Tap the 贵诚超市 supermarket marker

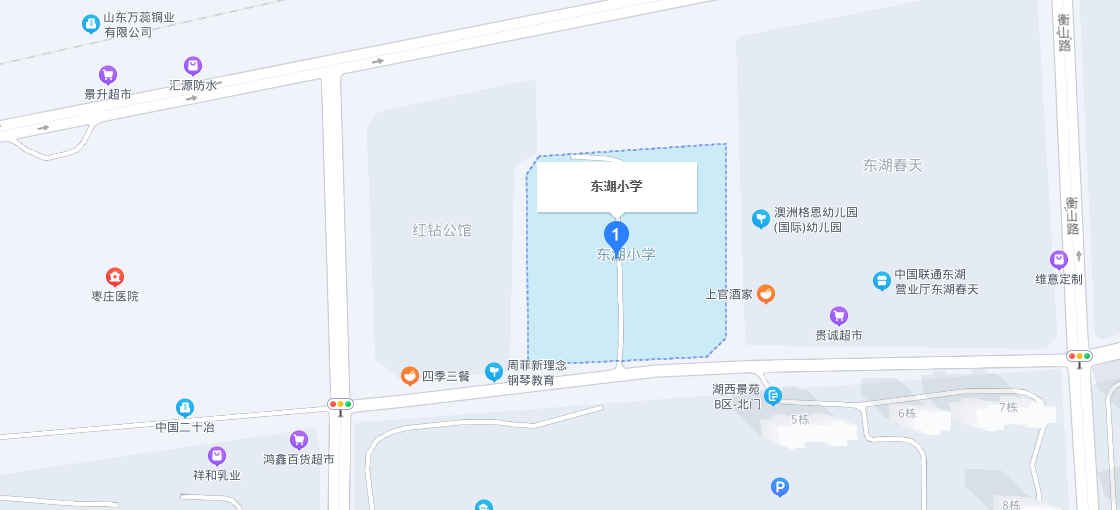pyautogui.click(x=839, y=316)
